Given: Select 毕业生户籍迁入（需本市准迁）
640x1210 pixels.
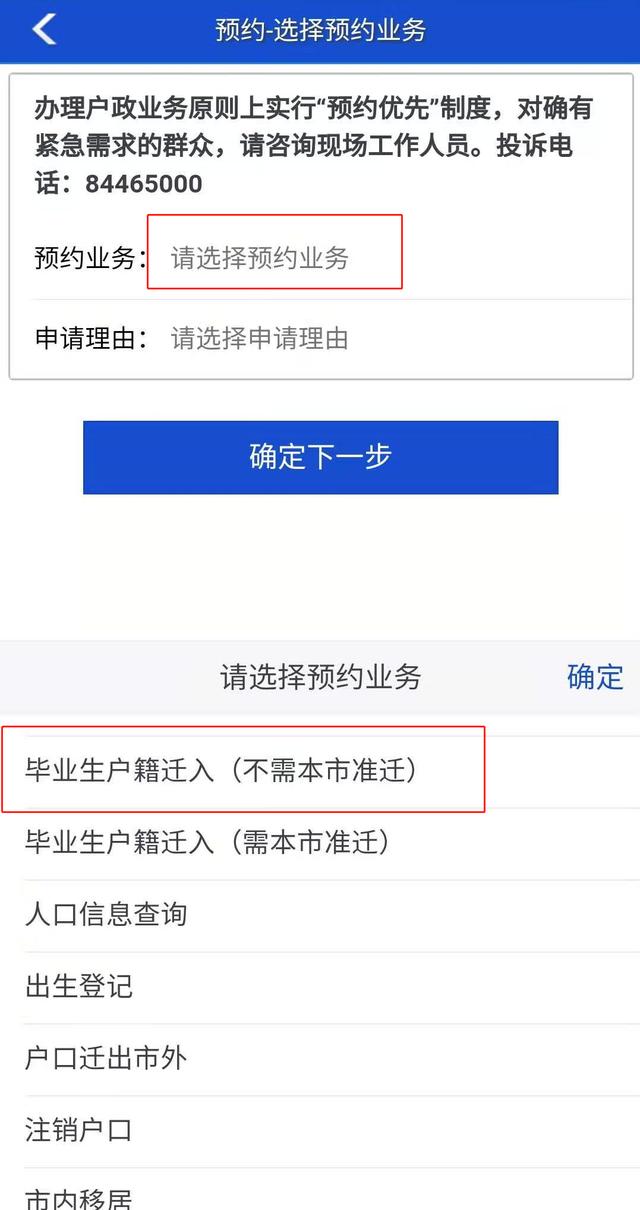Looking at the screenshot, I should (320, 843).
